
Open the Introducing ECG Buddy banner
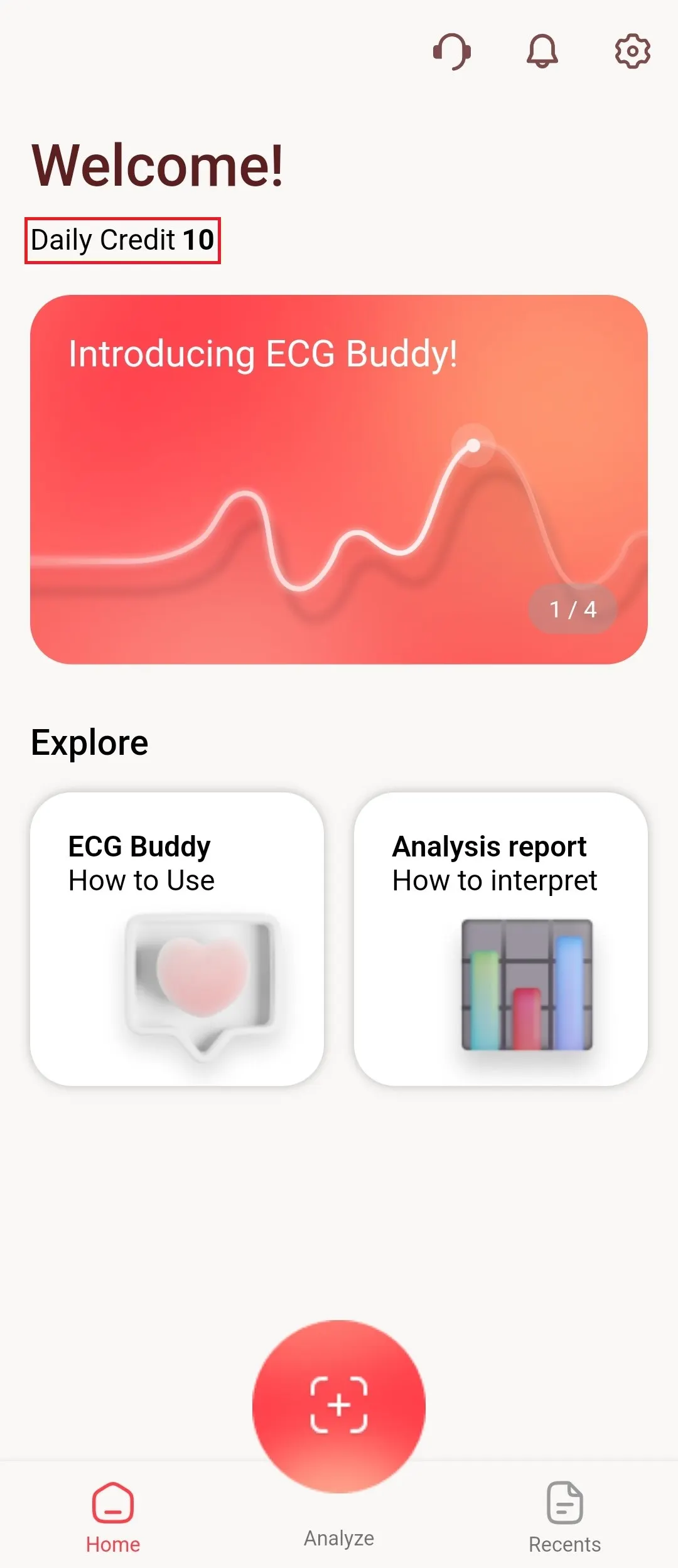click(339, 479)
